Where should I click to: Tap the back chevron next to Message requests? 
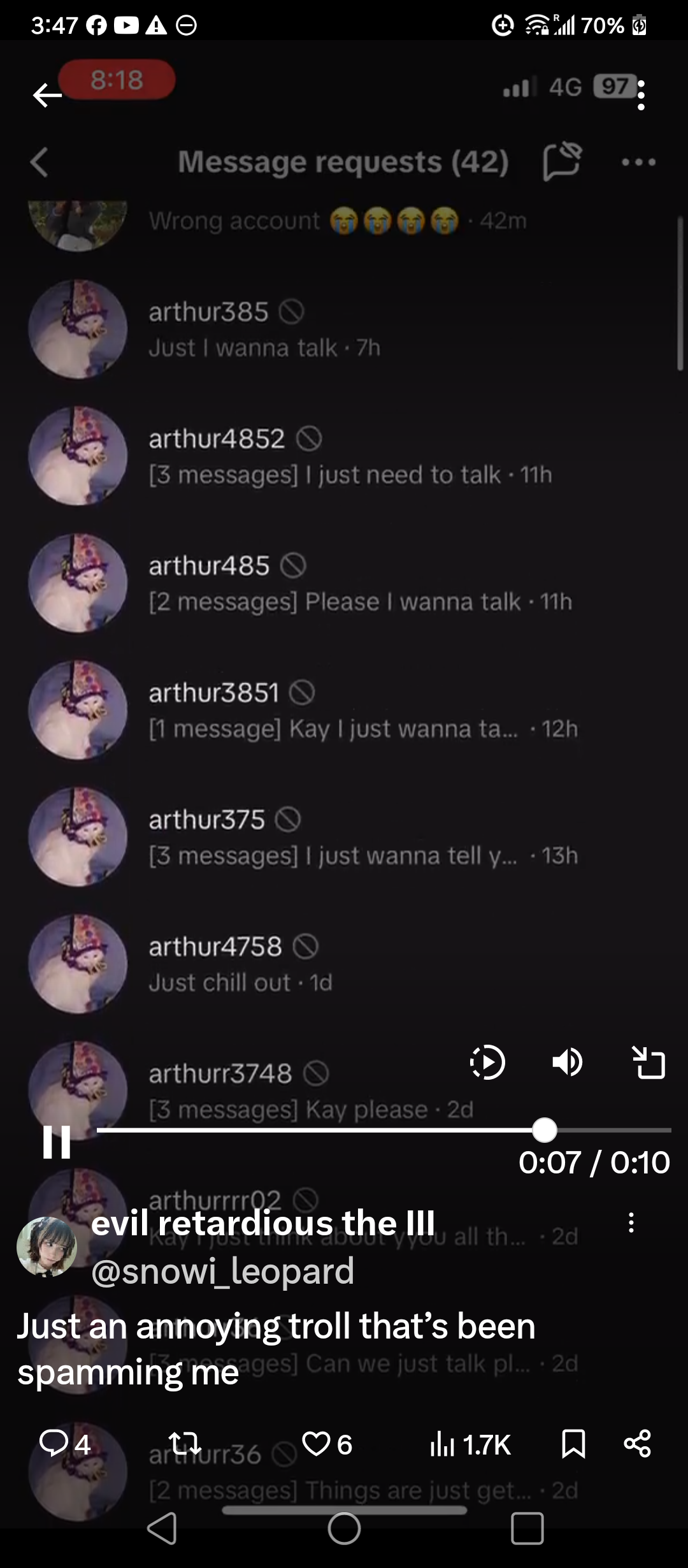coord(39,161)
